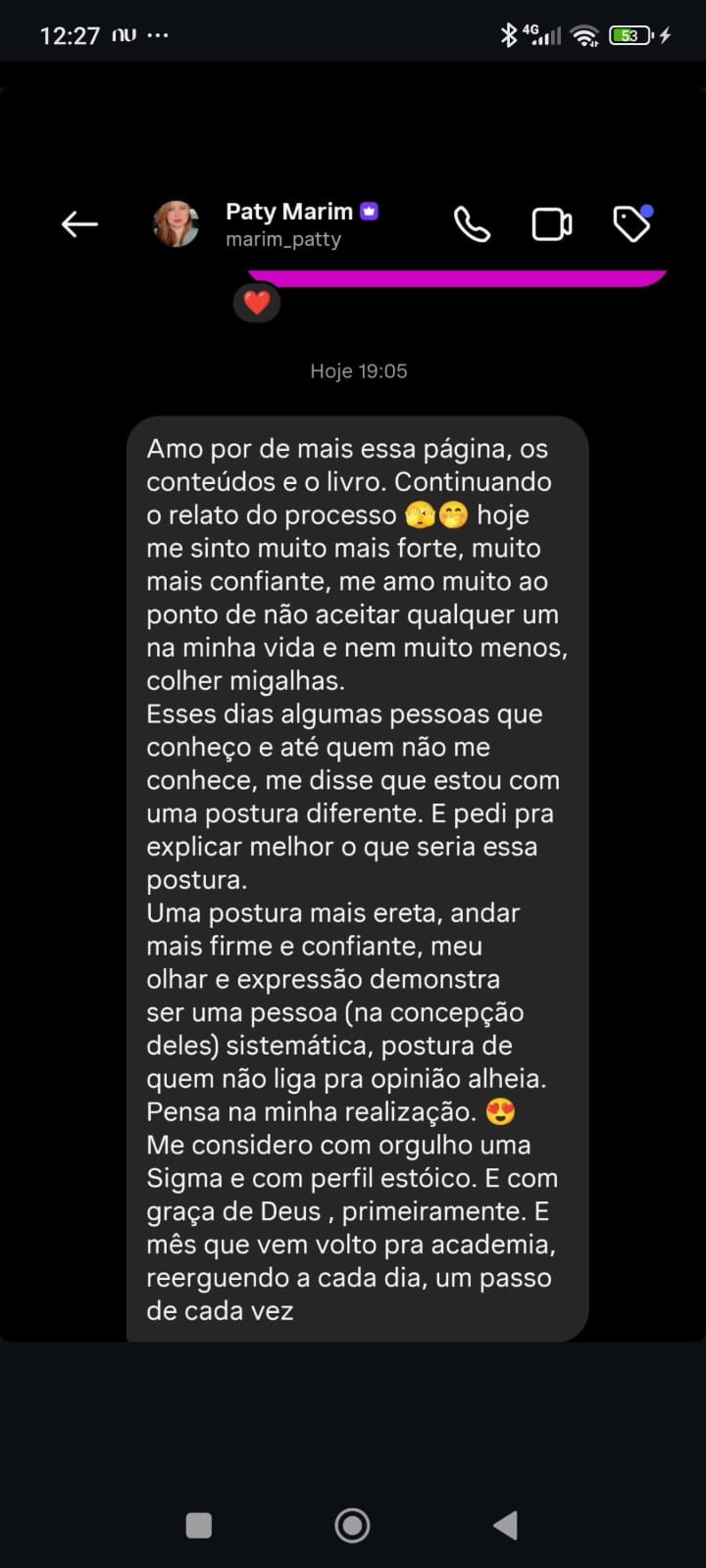
Task: Start a voice call with Paty Marim
Action: click(471, 225)
